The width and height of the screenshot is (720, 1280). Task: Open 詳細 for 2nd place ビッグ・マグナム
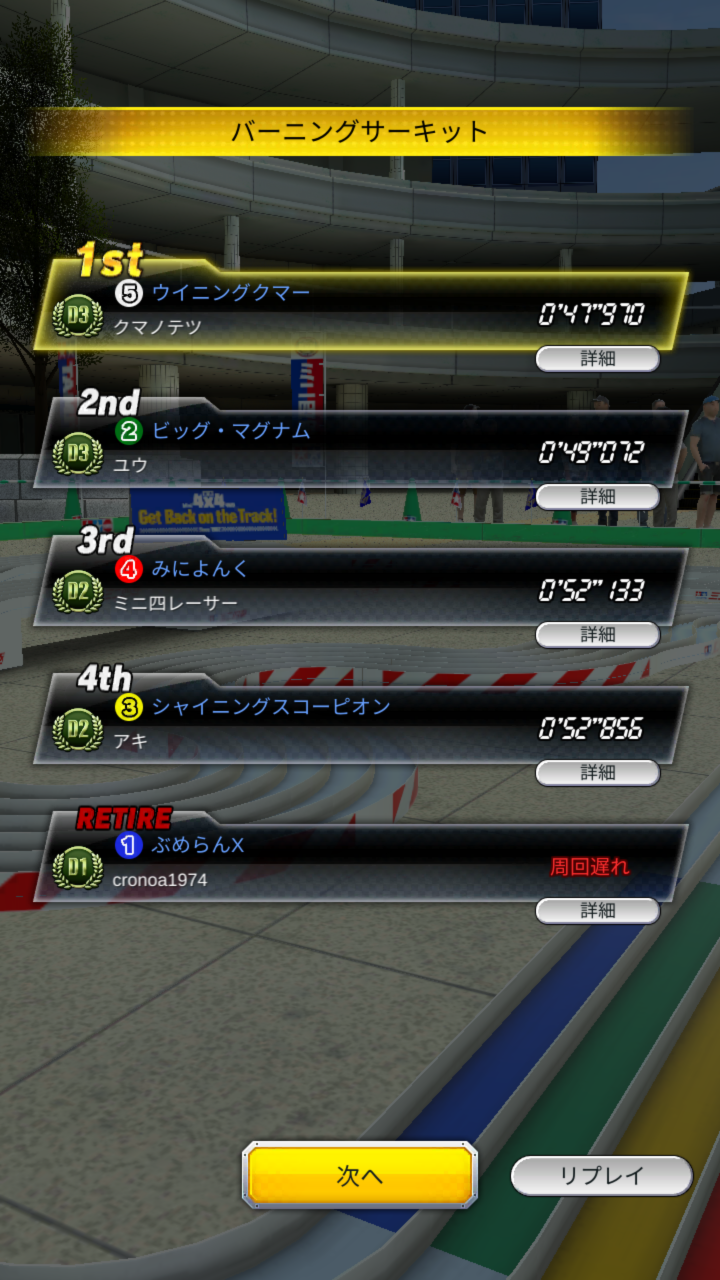(598, 497)
